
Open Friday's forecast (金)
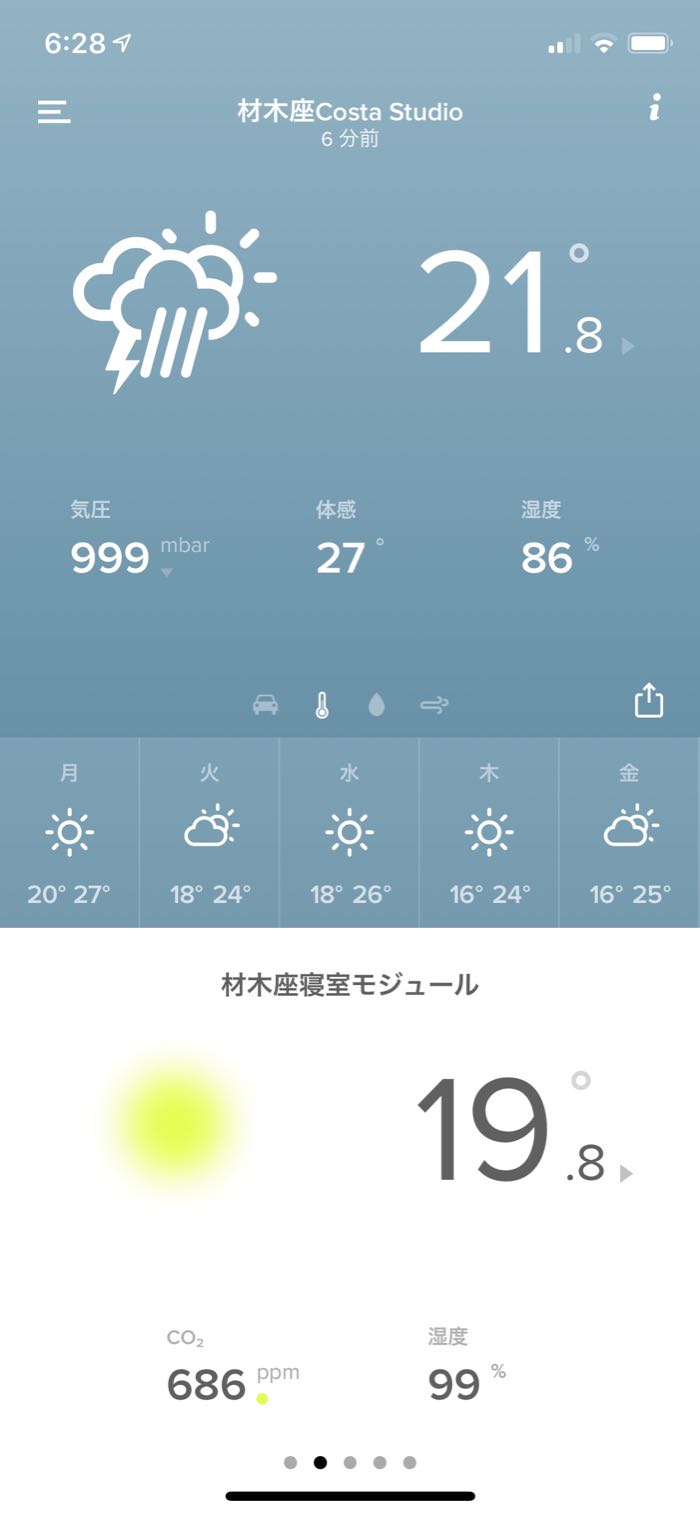[x=630, y=832]
